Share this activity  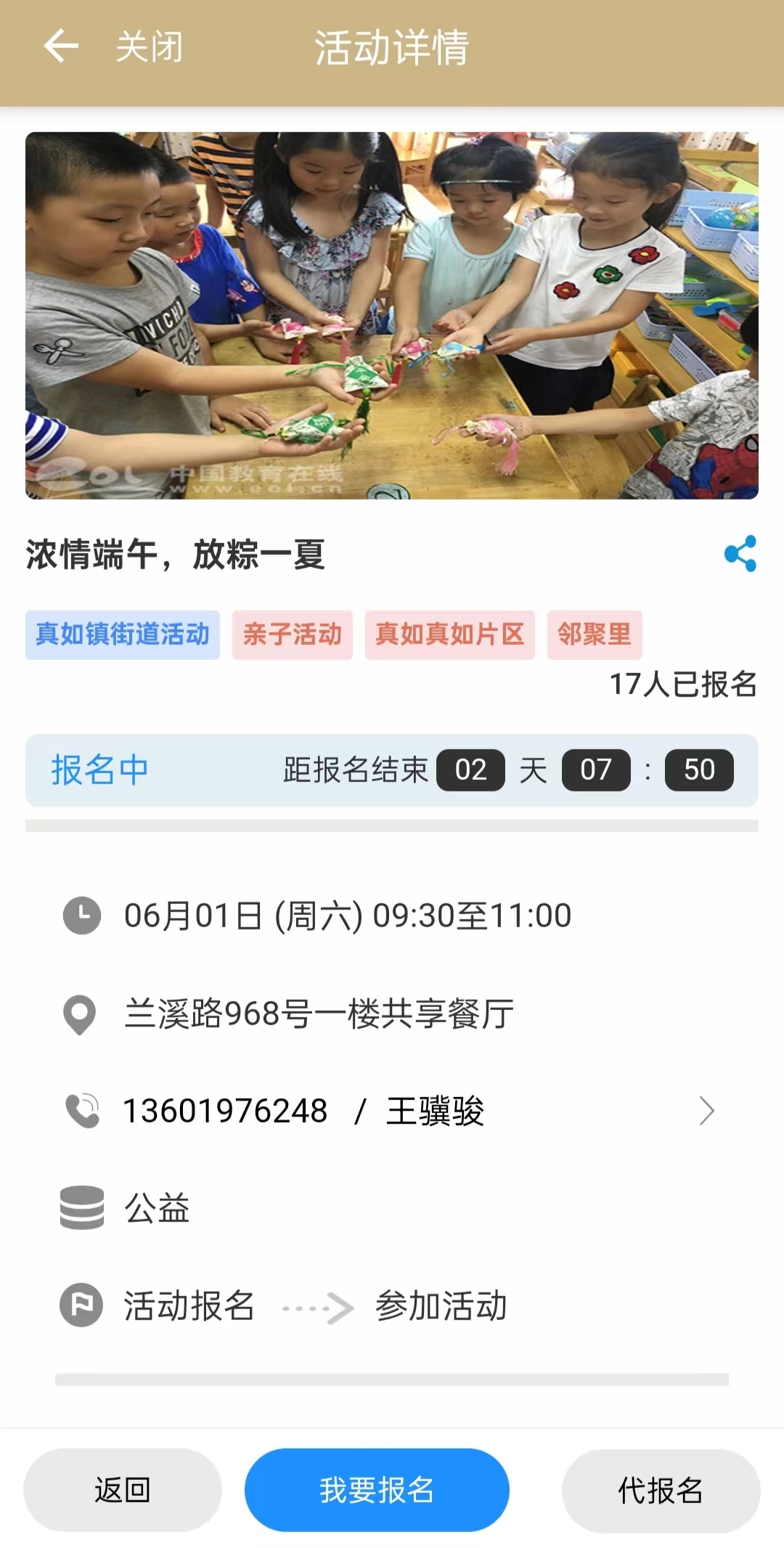pyautogui.click(x=740, y=554)
